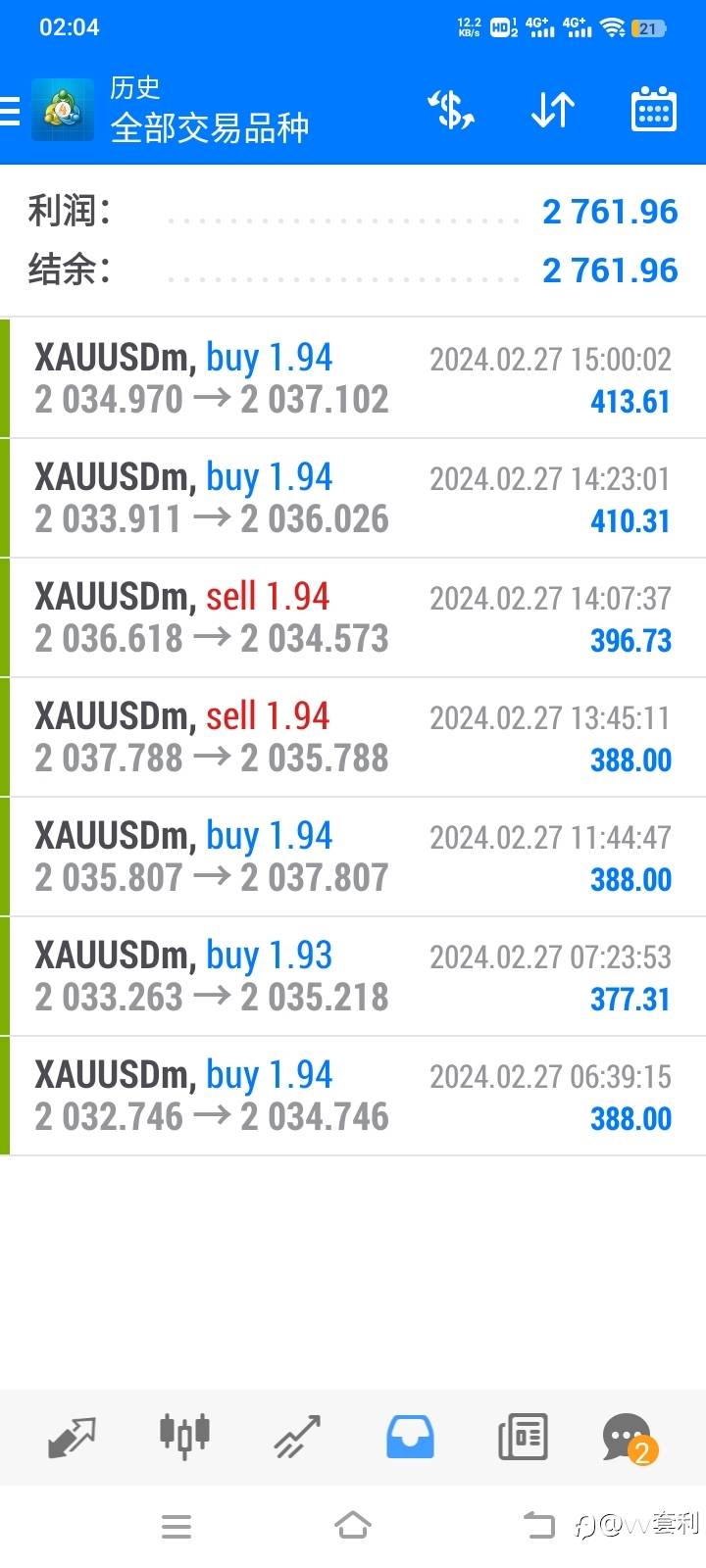Screen dimensions: 706x1568
Task: Open the buy trade closed at 14:23:01
Action: pos(353,498)
